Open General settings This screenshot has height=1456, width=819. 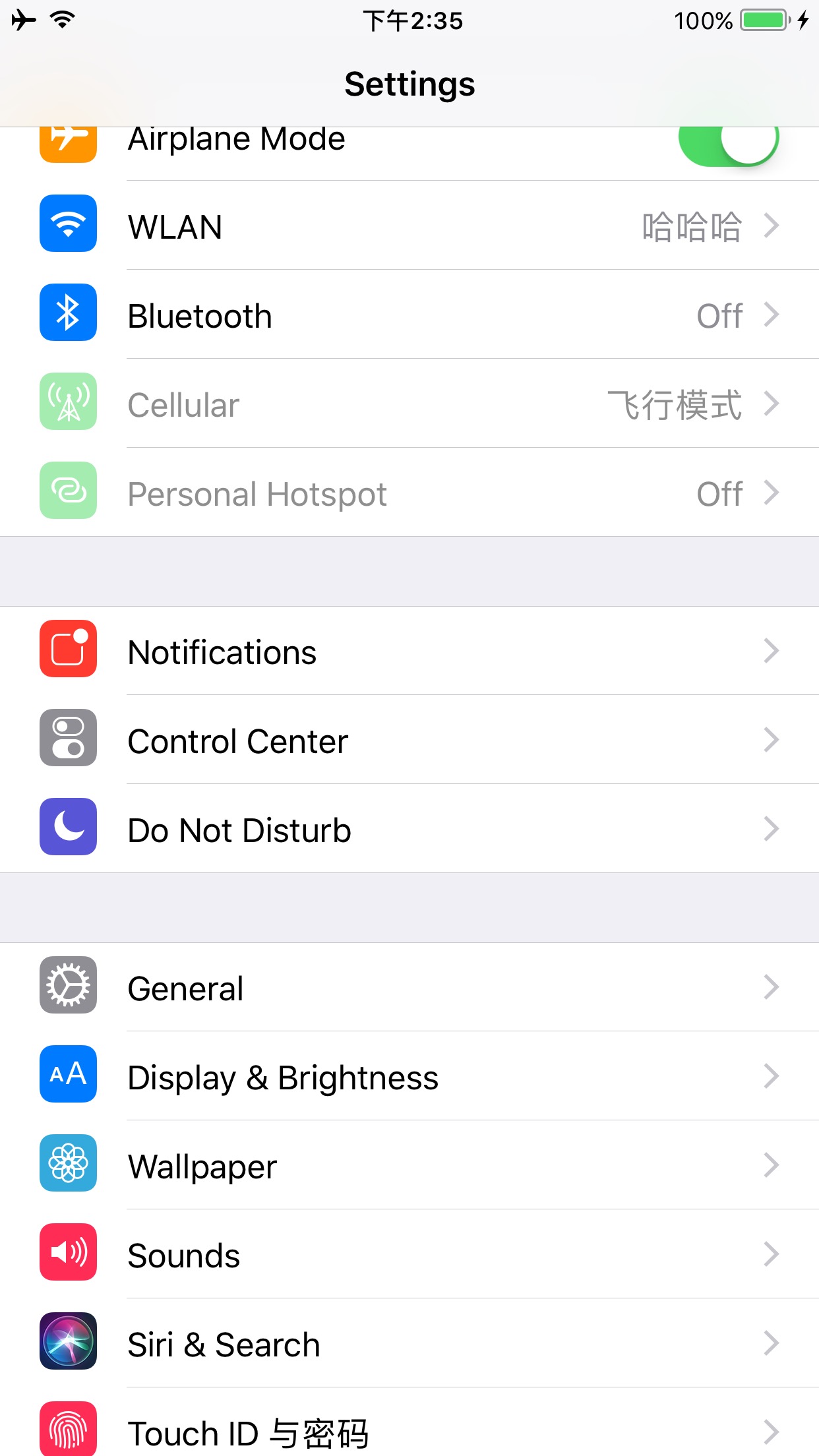point(409,987)
